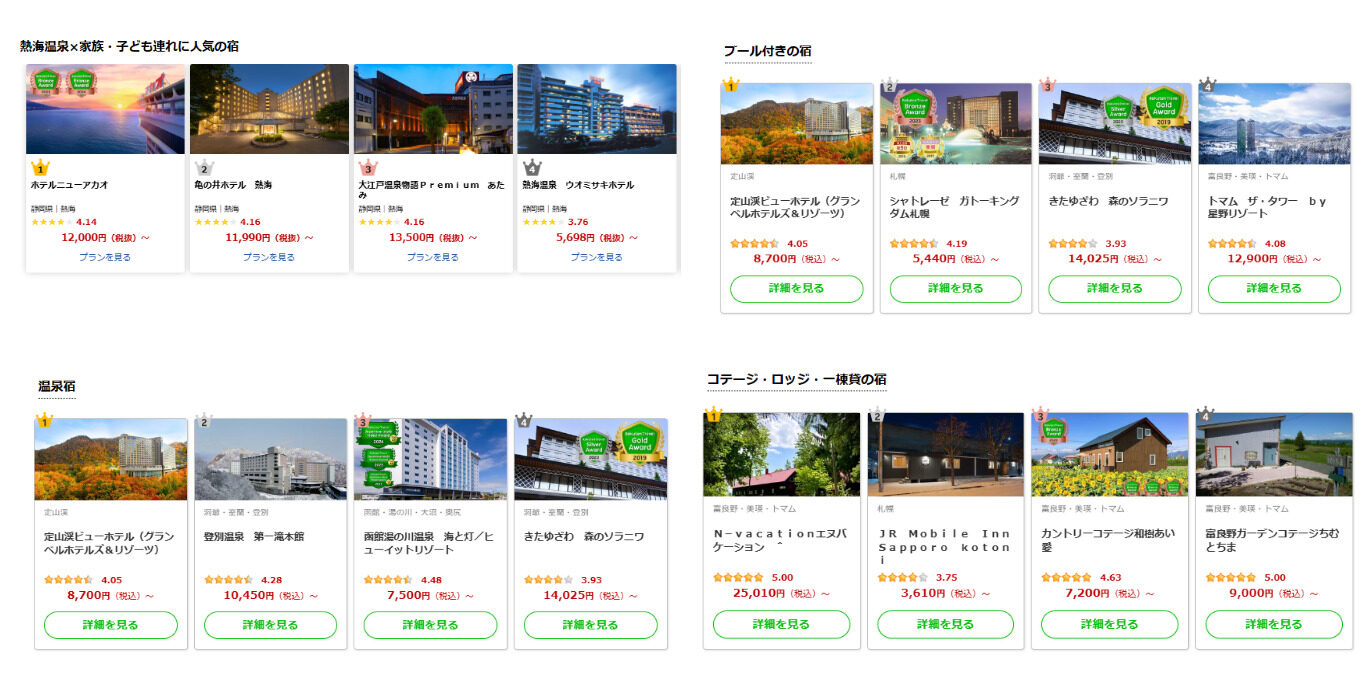This screenshot has height=676, width=1362.
Task: See details for 函館湯の川温泉 海と灯
Action: (430, 625)
